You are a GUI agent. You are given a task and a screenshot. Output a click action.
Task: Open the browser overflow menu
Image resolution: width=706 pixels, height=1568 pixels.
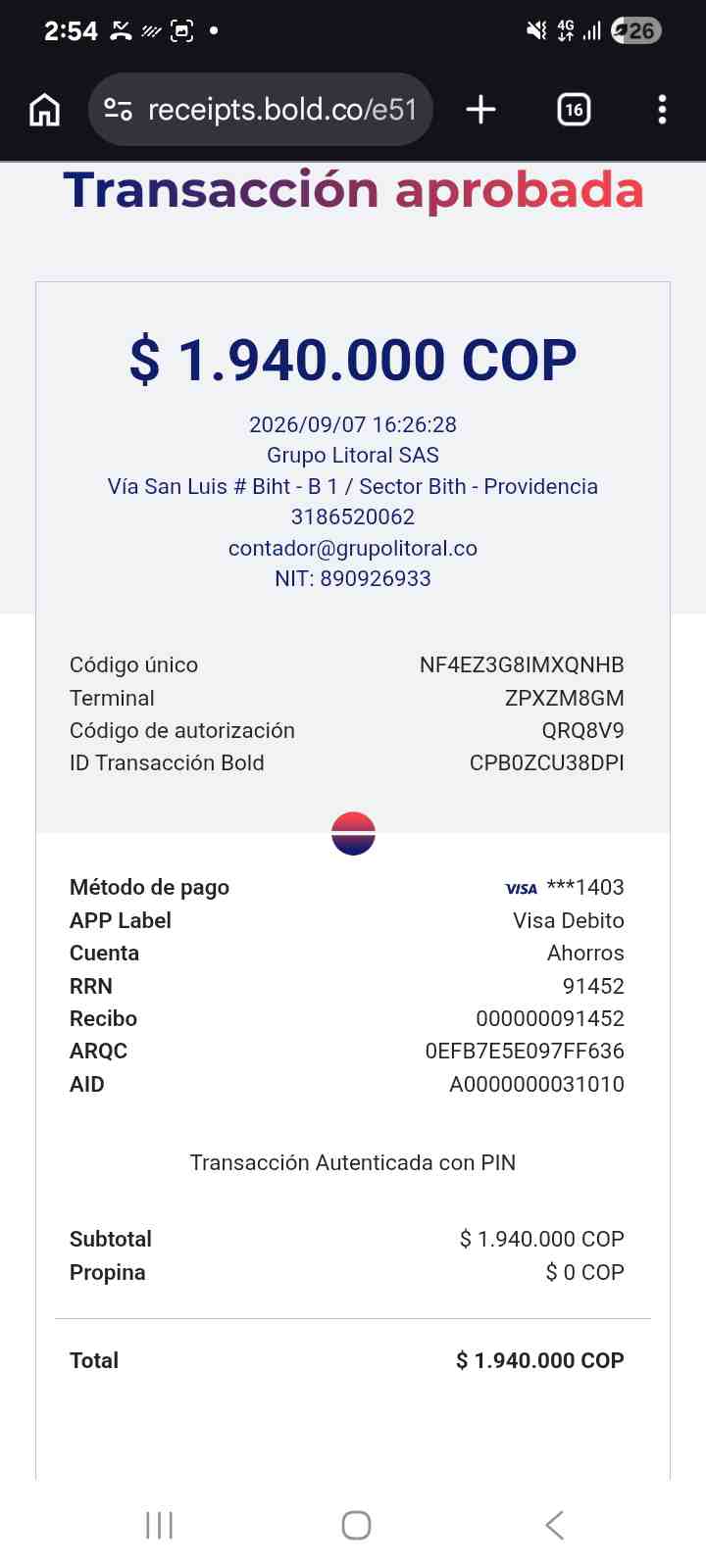tap(663, 110)
